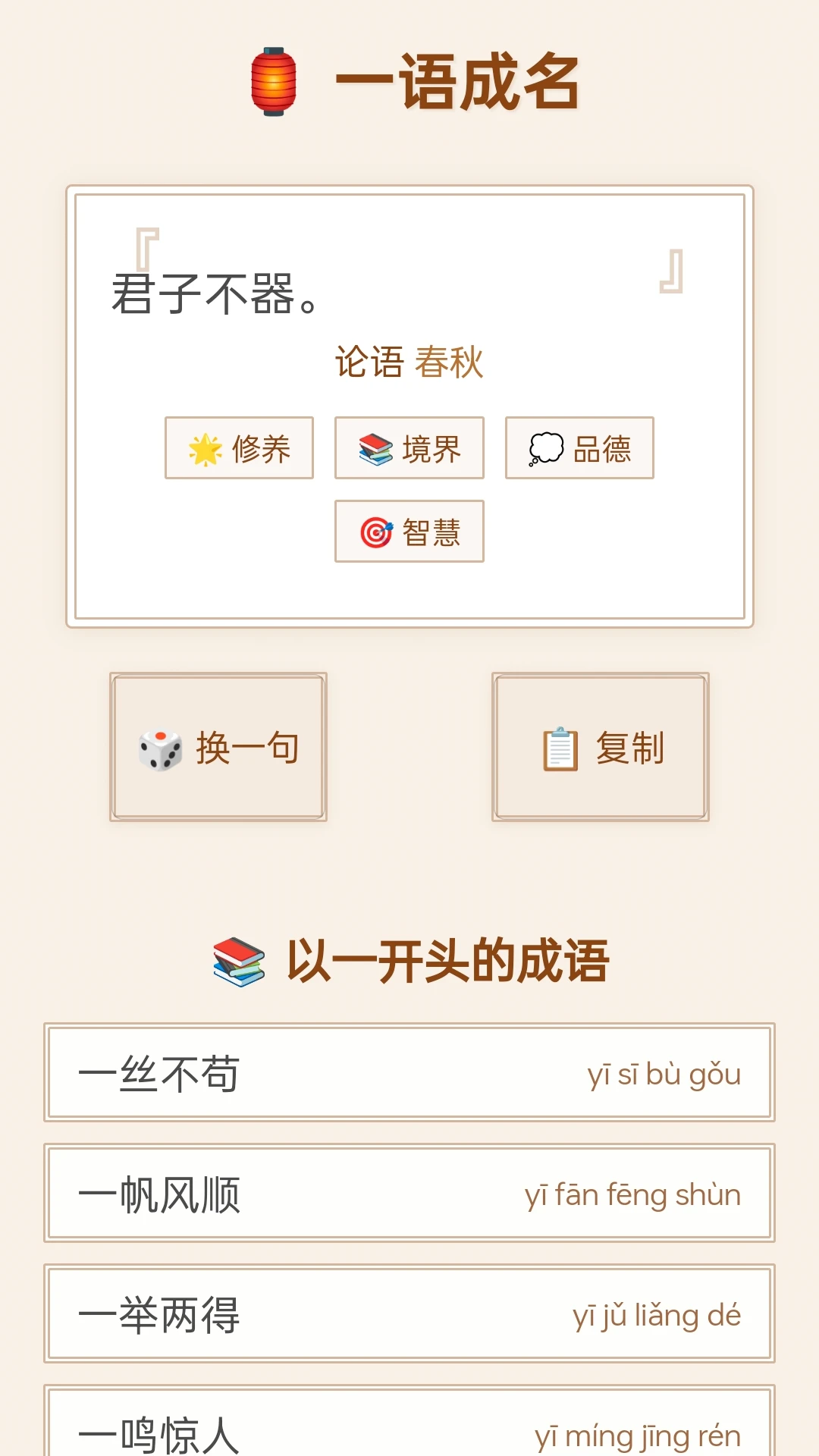Open the idiom entry 一帆风顺
The height and width of the screenshot is (1456, 819).
click(x=409, y=1194)
